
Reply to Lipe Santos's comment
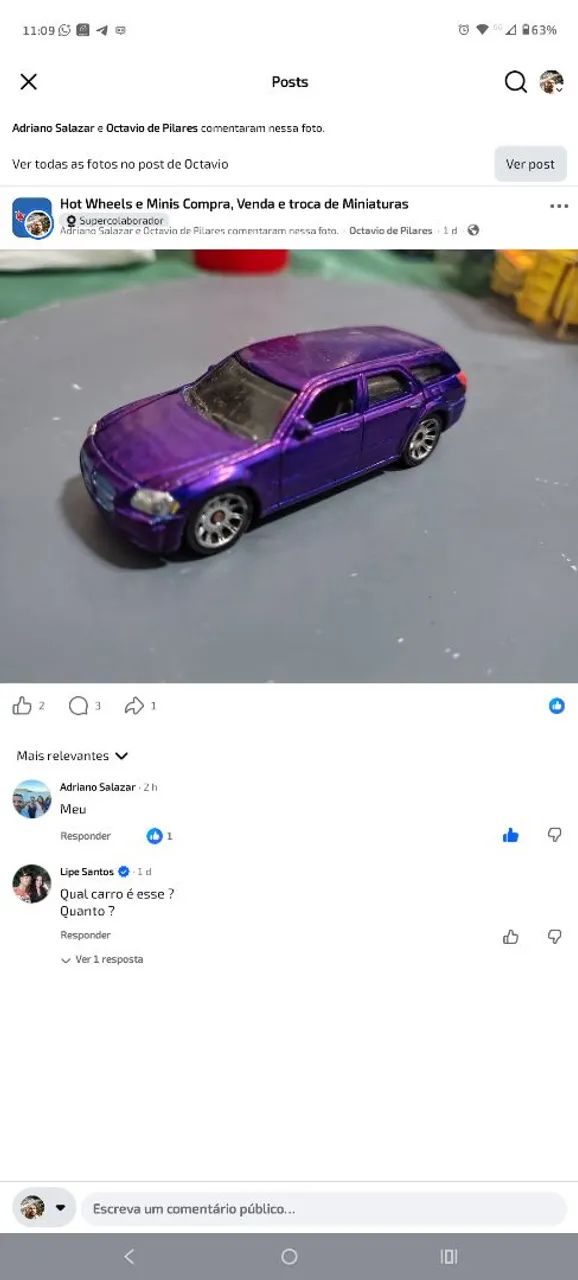85,935
